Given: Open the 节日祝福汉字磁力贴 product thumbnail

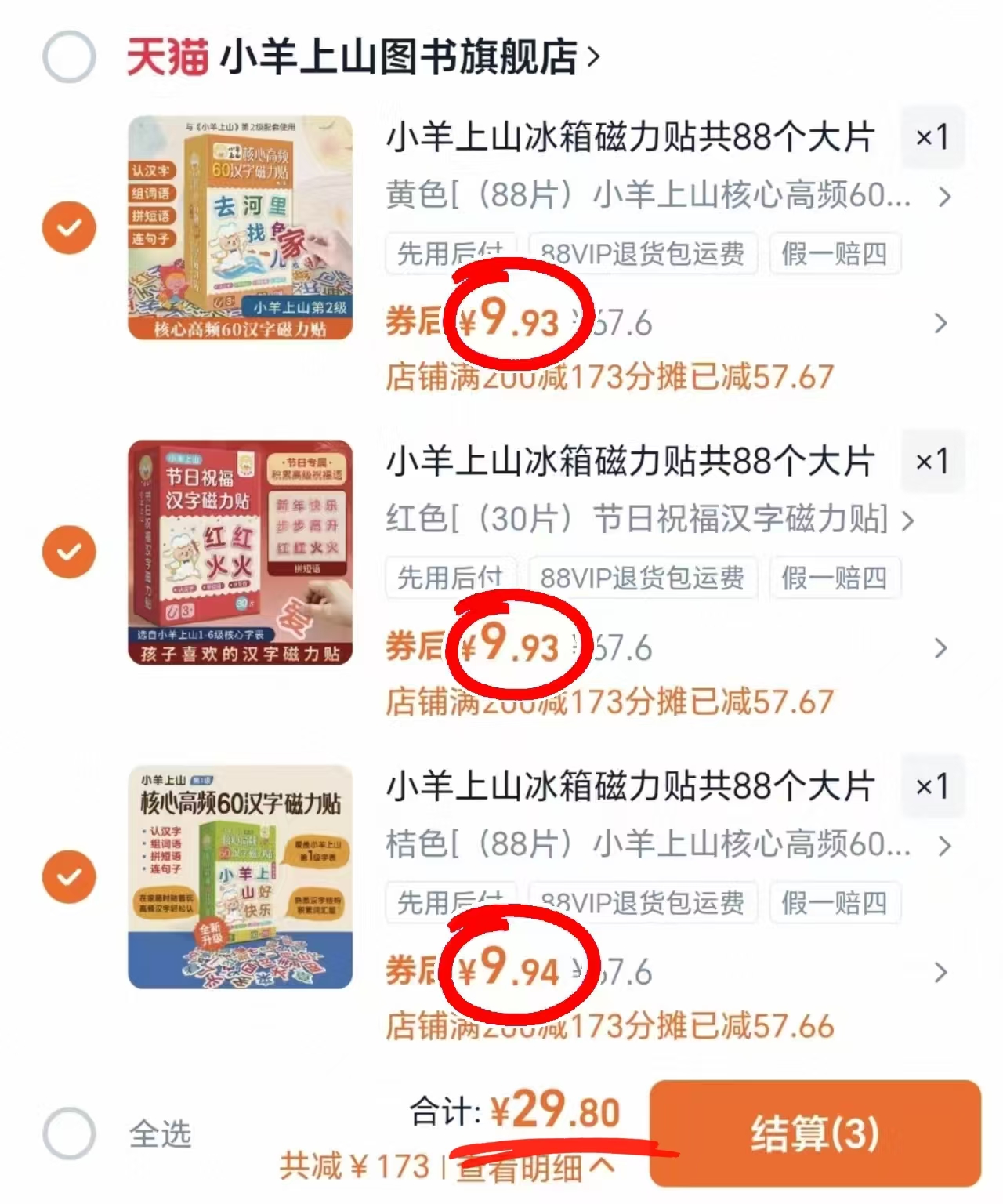Looking at the screenshot, I should pyautogui.click(x=240, y=551).
